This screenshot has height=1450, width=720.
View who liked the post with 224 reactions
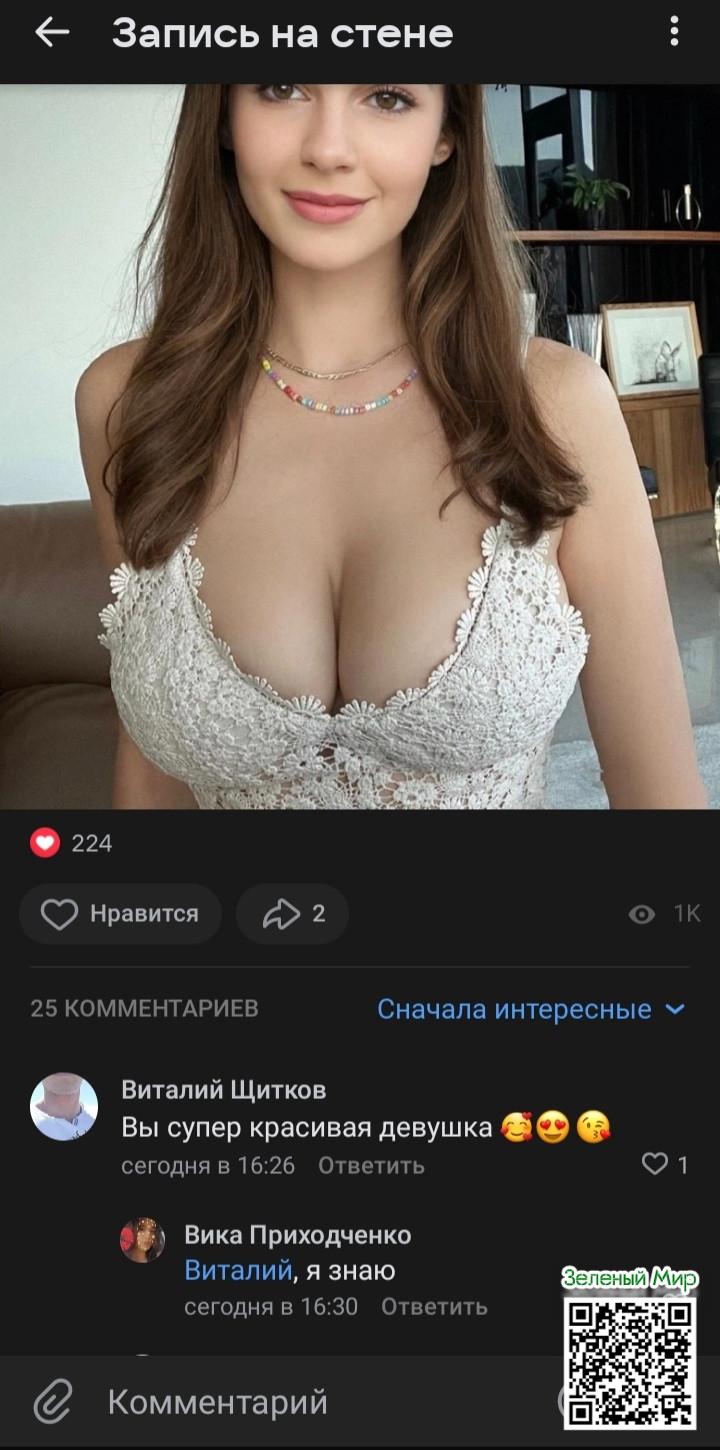71,843
